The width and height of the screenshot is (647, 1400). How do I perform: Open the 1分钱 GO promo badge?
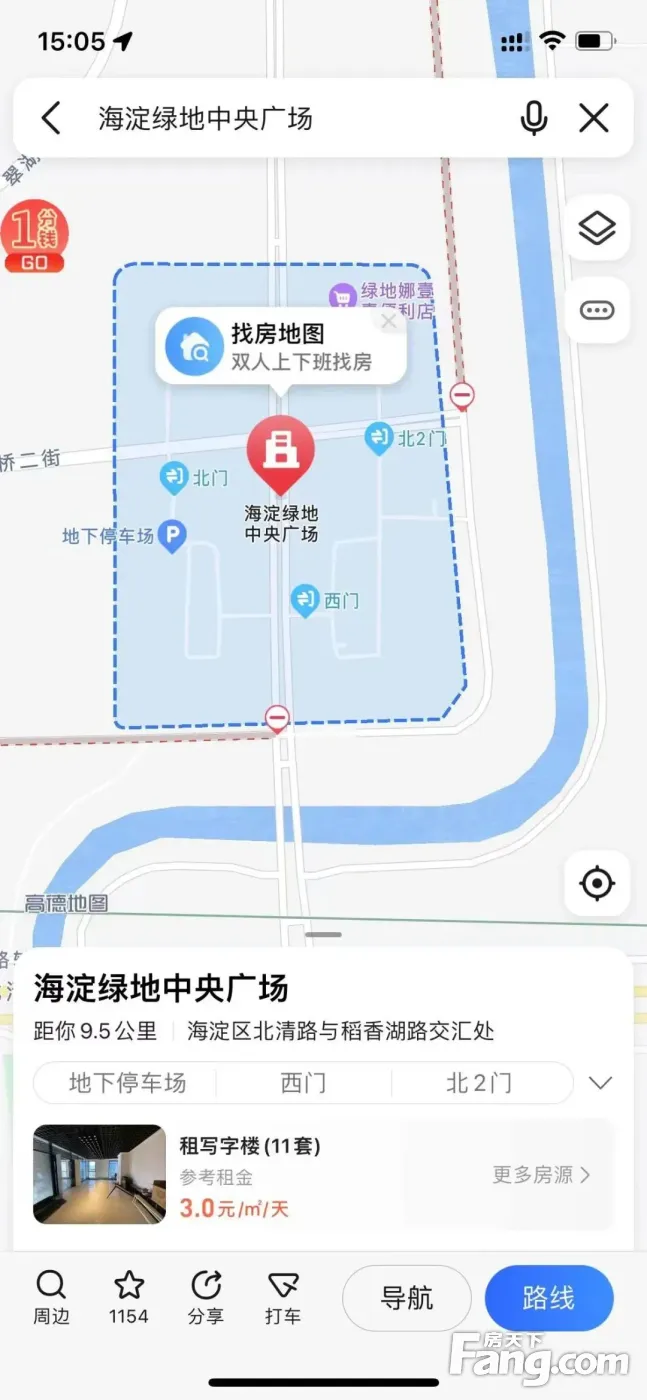[35, 237]
